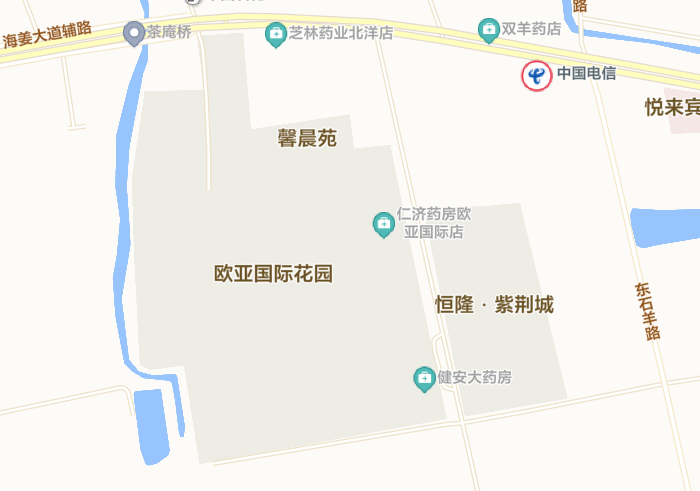This screenshot has height=491, width=700.
Task: Tap the 双羊药店 pharmacy marker
Action: click(x=489, y=30)
